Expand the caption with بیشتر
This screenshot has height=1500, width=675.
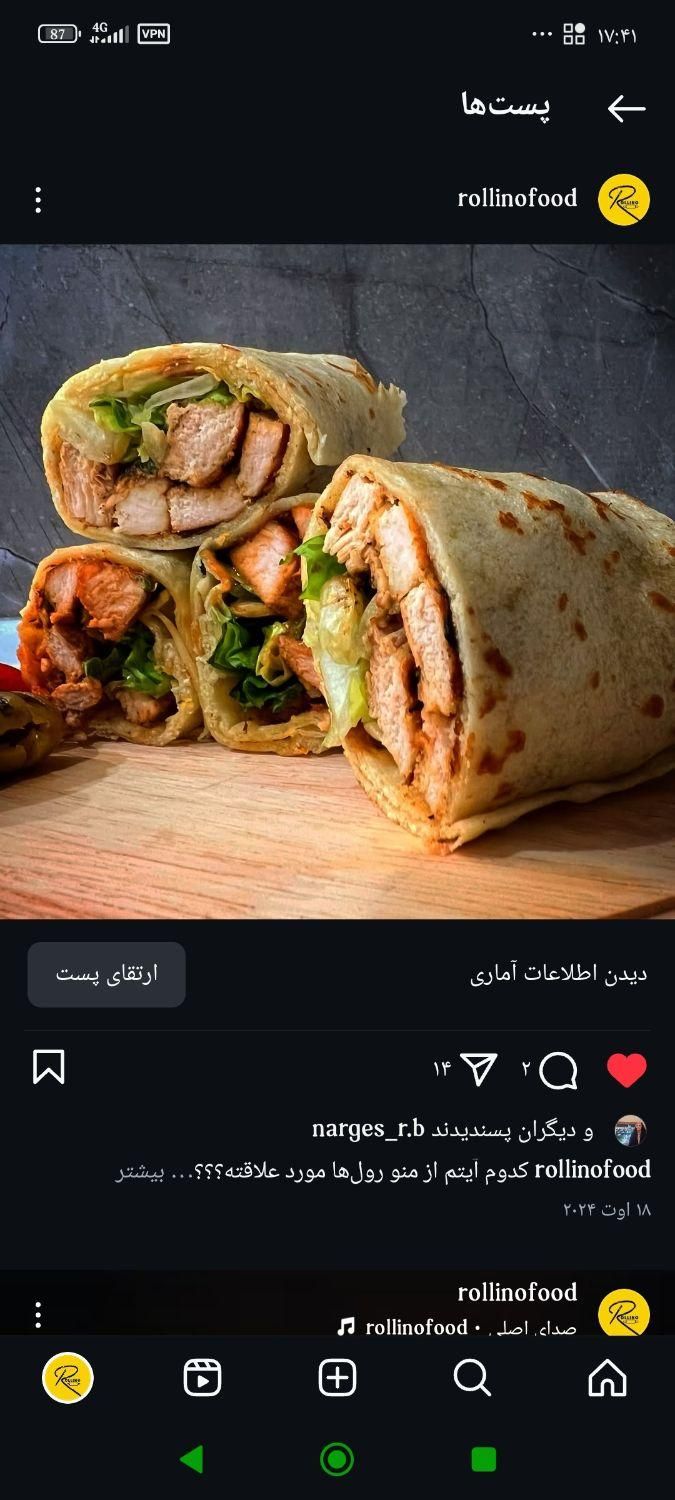click(x=138, y=1171)
